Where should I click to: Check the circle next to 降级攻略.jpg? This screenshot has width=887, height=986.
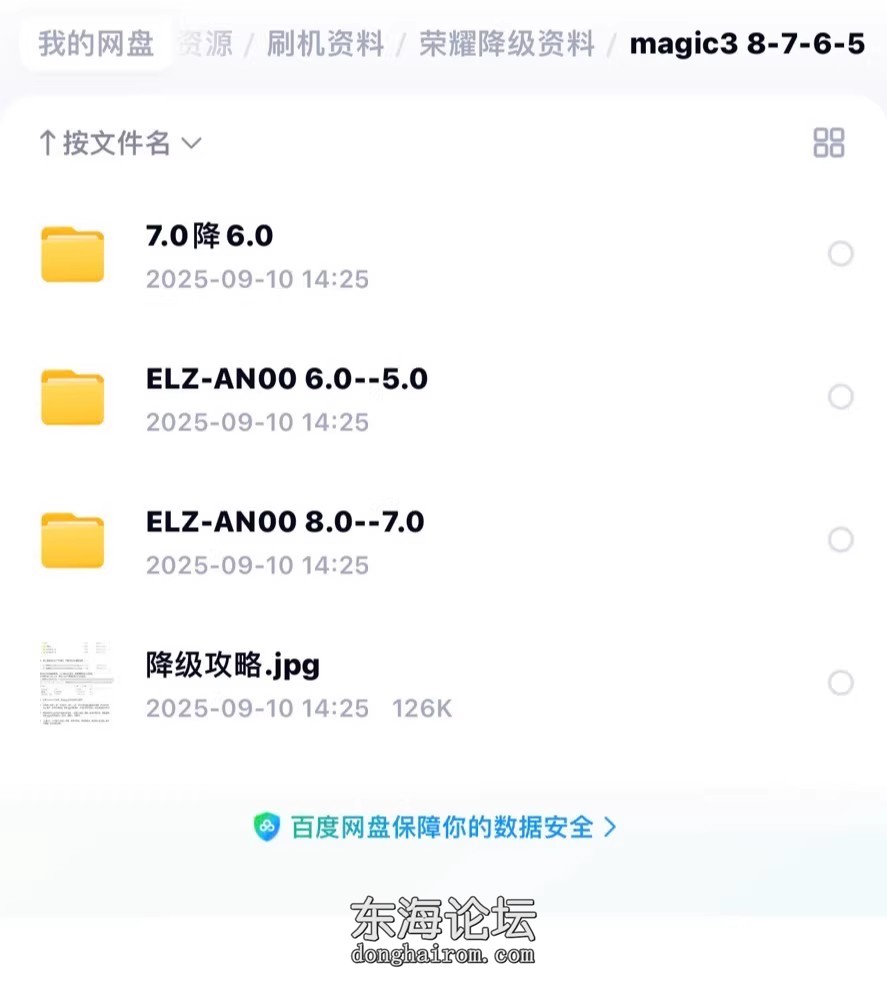pos(841,683)
